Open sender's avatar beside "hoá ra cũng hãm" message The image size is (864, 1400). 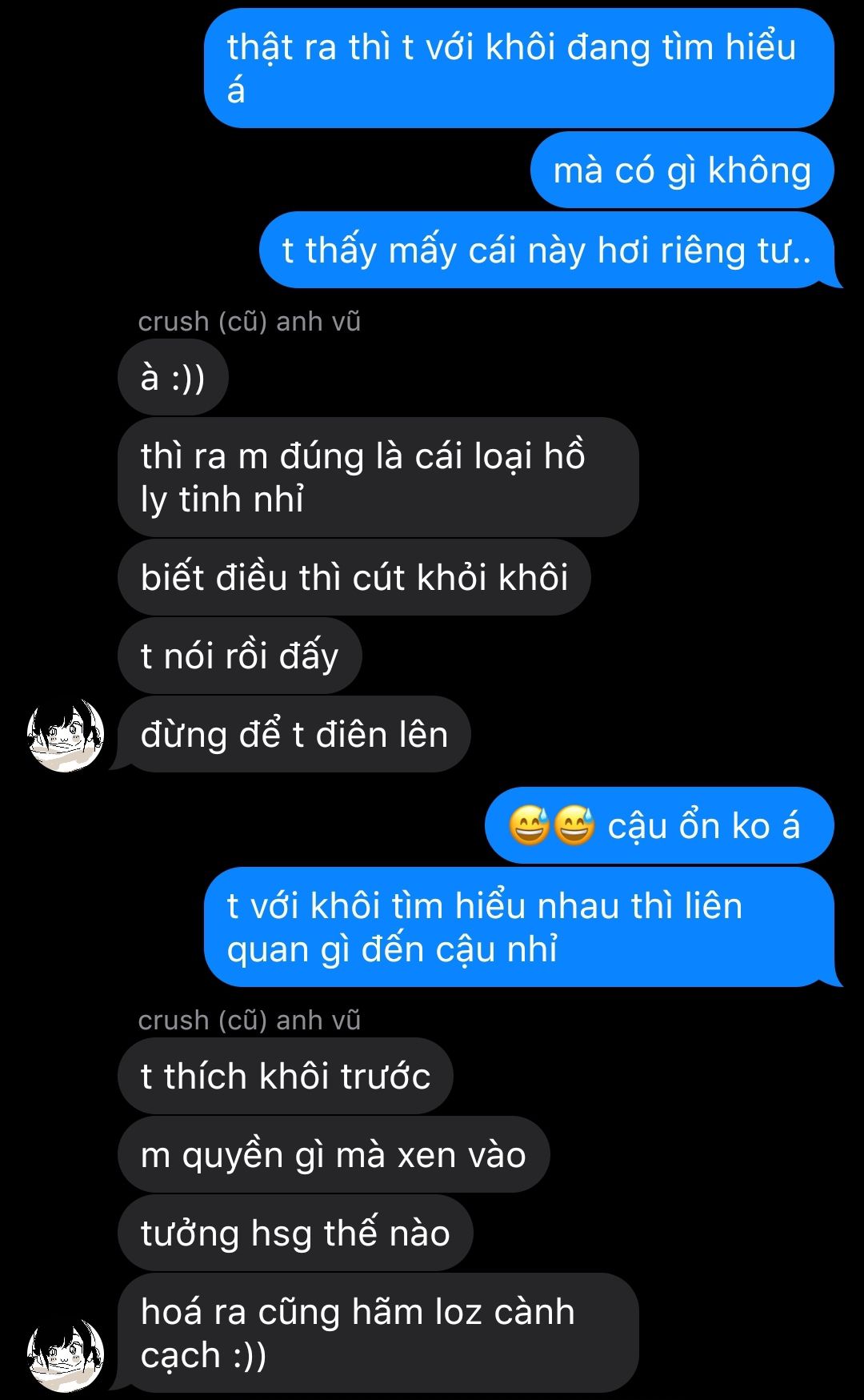[66, 1354]
